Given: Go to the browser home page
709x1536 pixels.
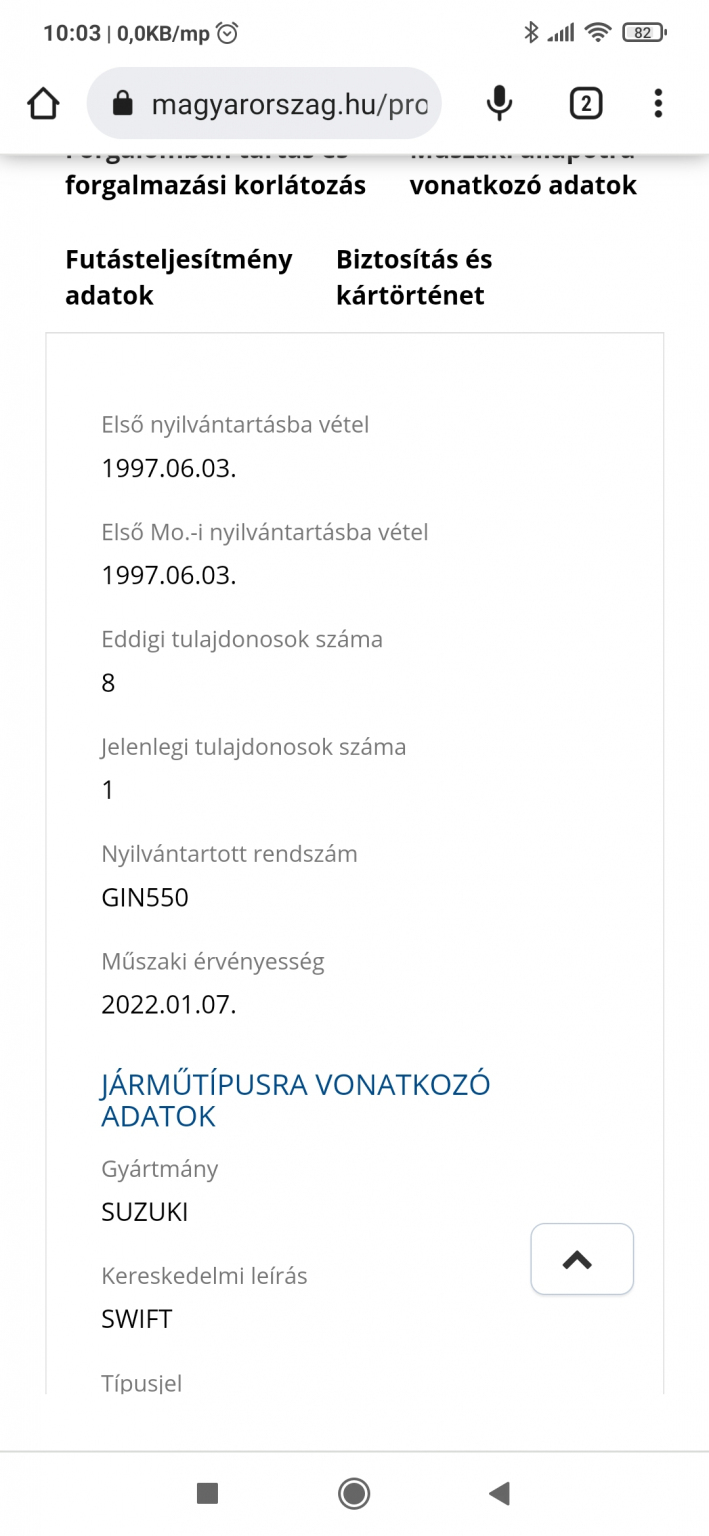Looking at the screenshot, I should (43, 103).
